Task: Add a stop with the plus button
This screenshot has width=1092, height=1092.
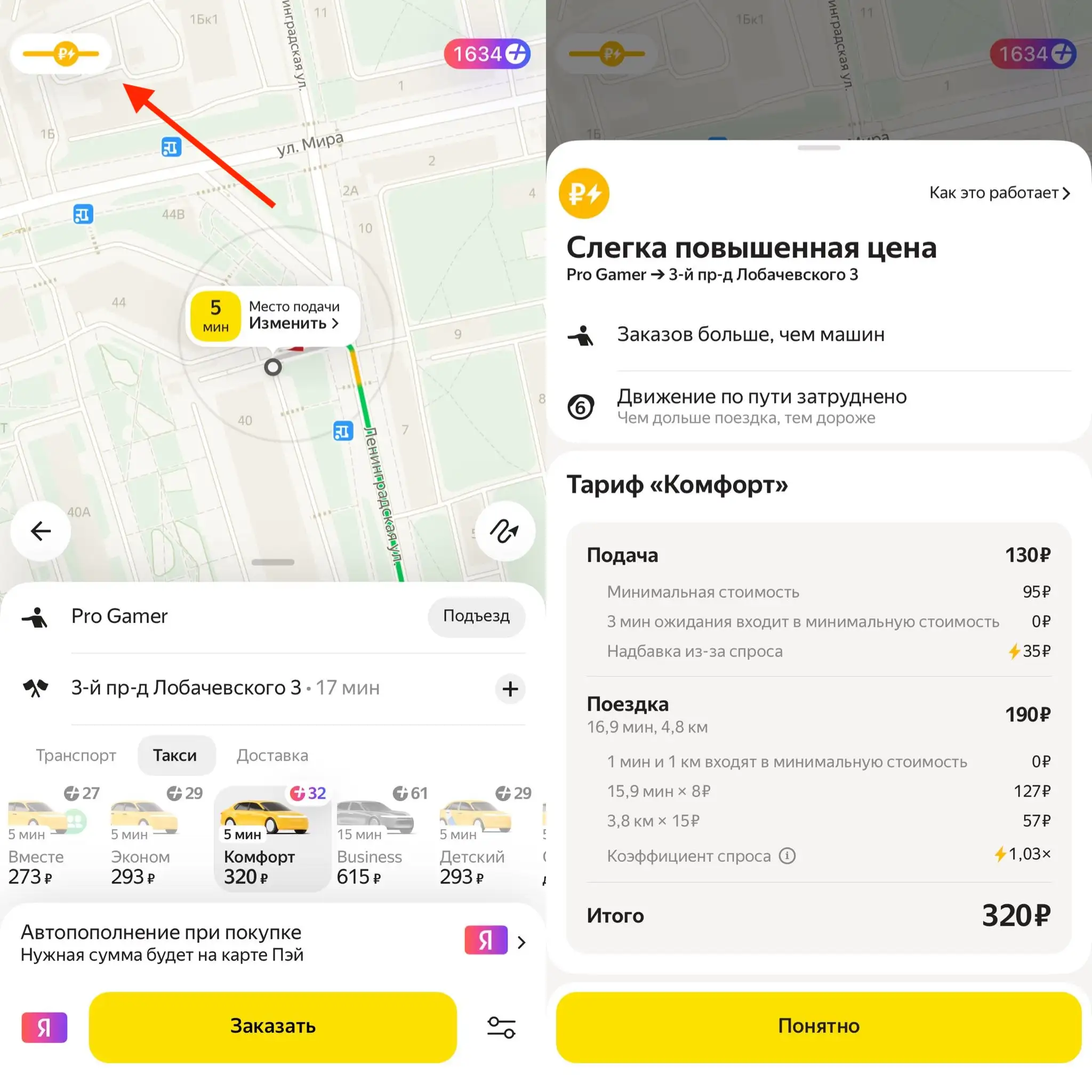Action: point(510,688)
